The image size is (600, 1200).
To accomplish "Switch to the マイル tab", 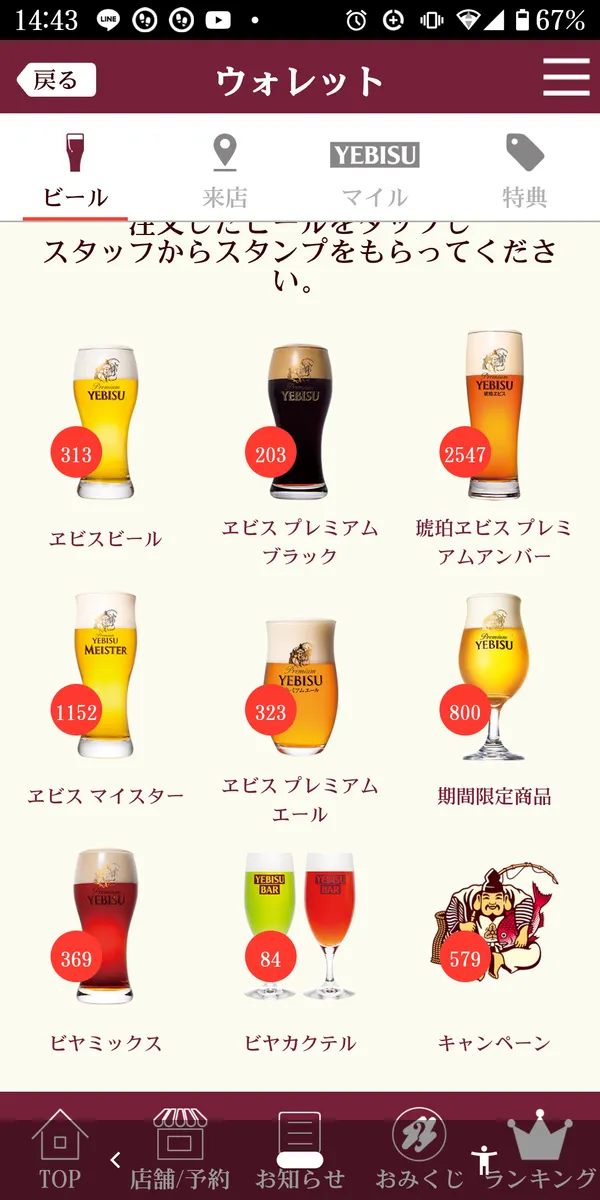I will [374, 171].
